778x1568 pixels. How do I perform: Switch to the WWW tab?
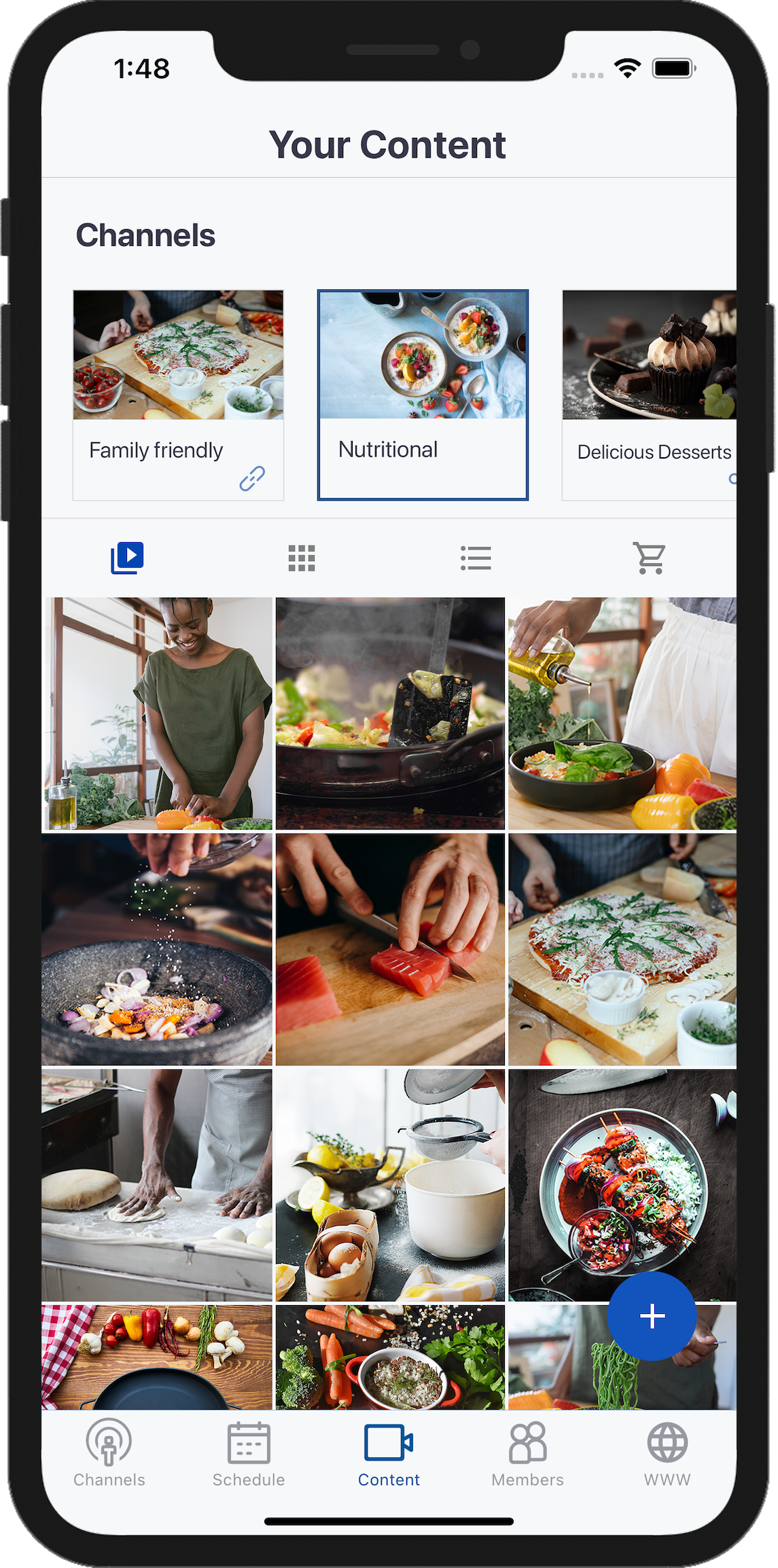pyautogui.click(x=667, y=1454)
